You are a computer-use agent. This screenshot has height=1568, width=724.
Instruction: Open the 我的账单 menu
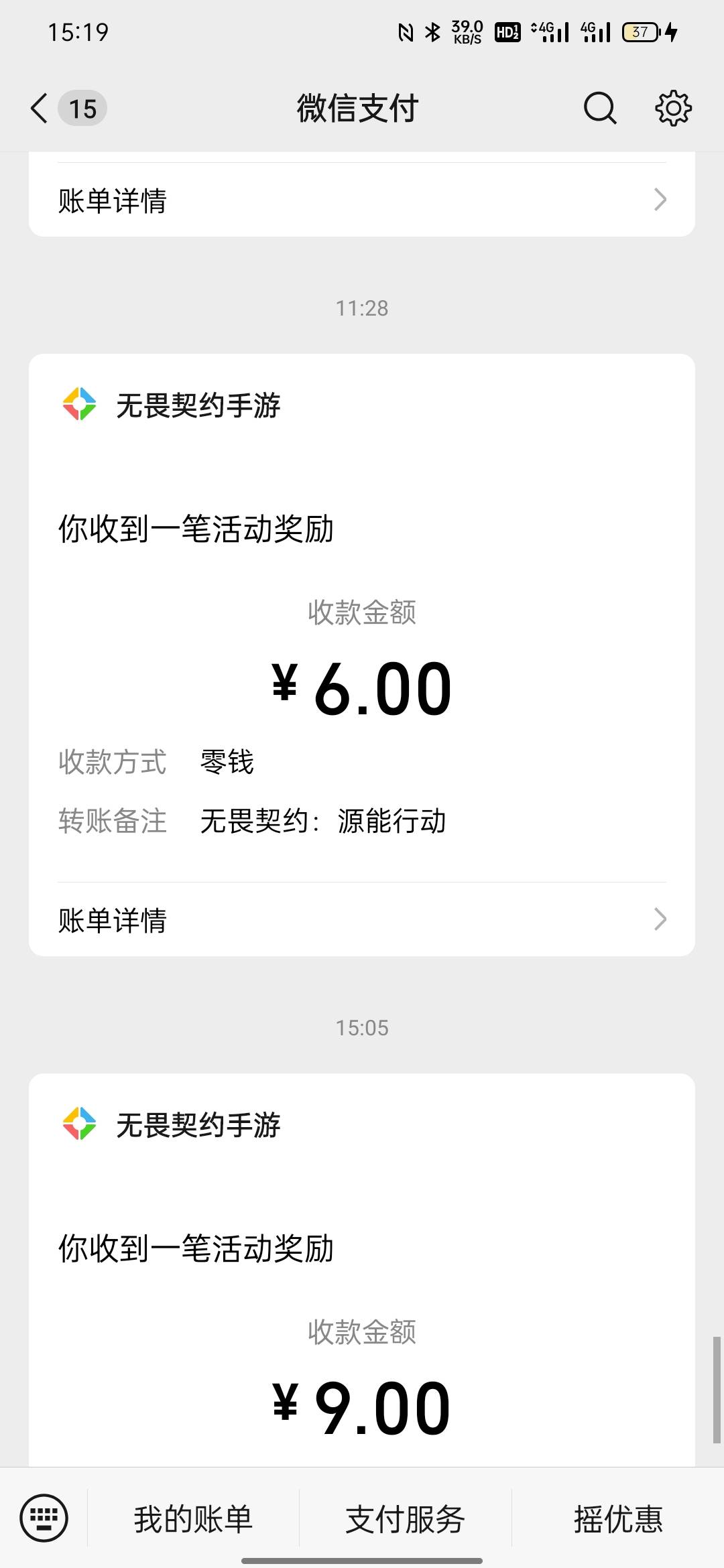pos(193,1518)
